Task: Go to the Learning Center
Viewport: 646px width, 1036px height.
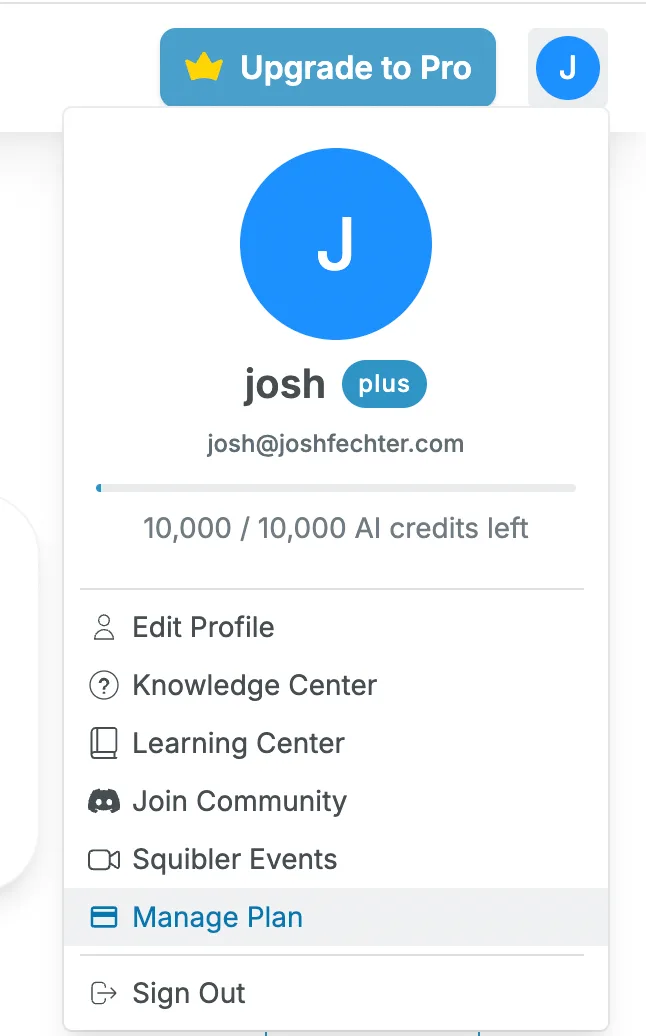Action: coord(238,744)
